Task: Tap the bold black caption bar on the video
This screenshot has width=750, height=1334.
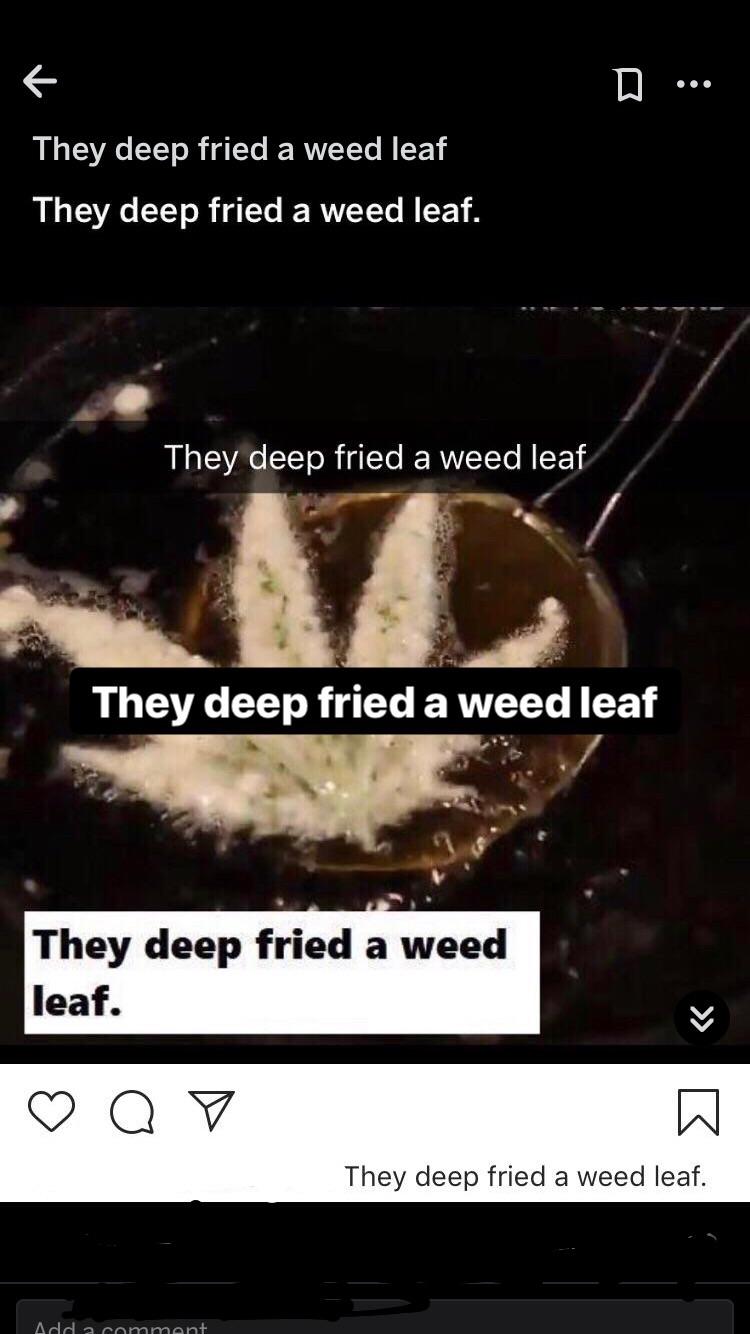Action: 375,701
